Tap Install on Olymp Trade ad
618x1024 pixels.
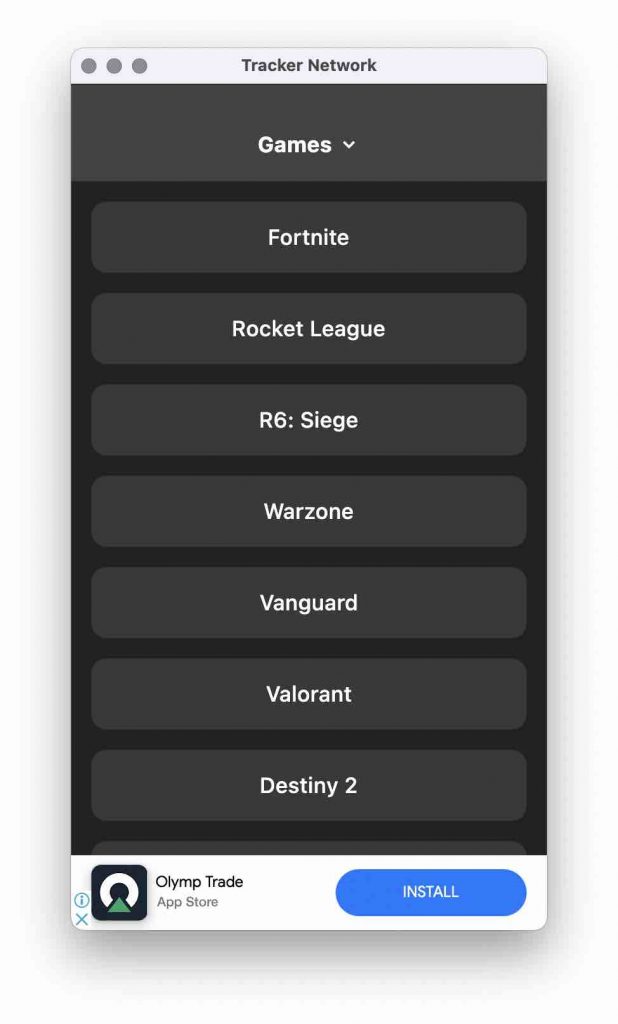(430, 892)
